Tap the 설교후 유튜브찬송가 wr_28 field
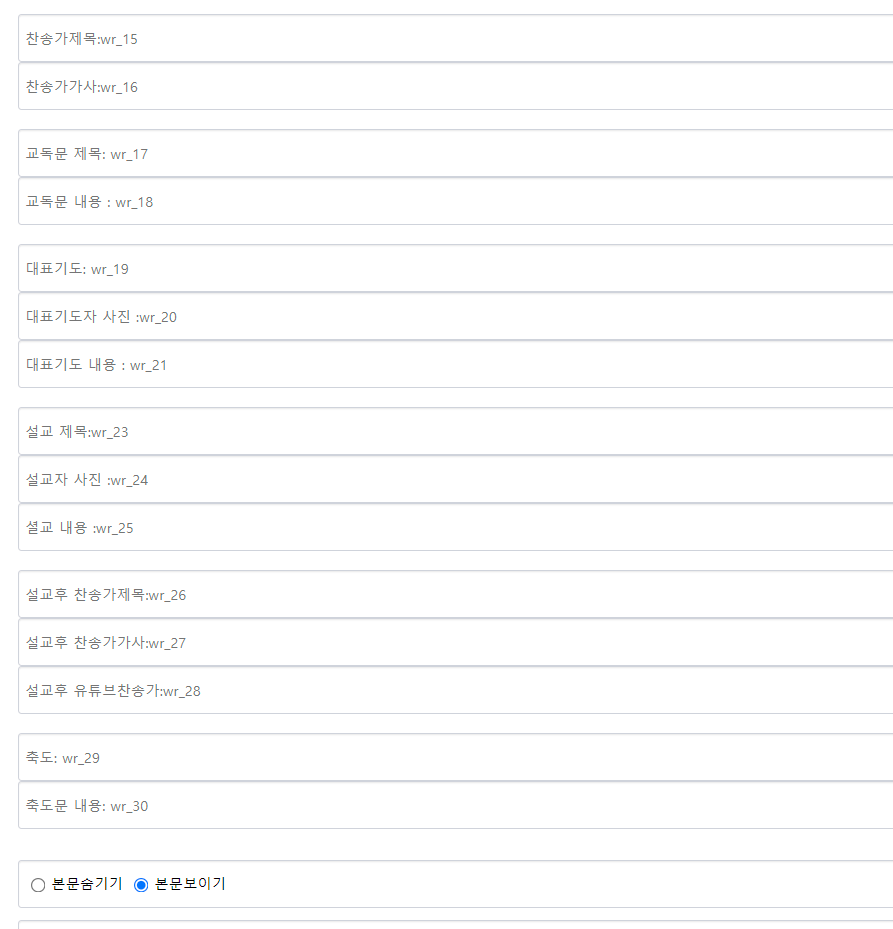This screenshot has width=893, height=929. pyautogui.click(x=455, y=691)
